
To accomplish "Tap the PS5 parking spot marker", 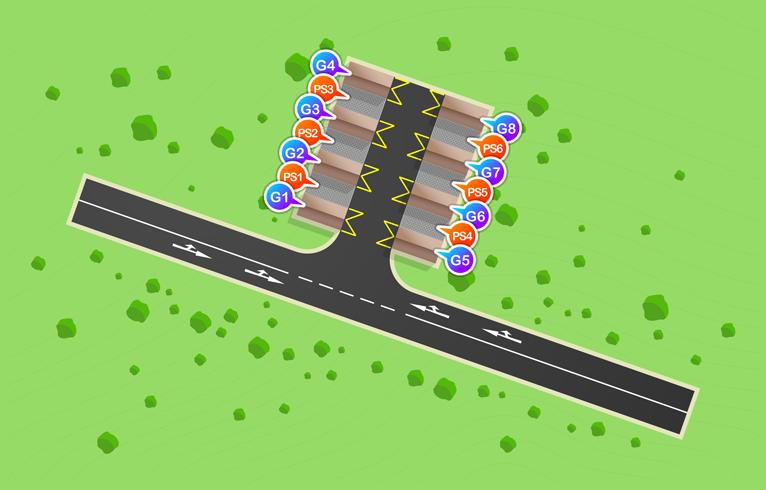I will tap(477, 192).
